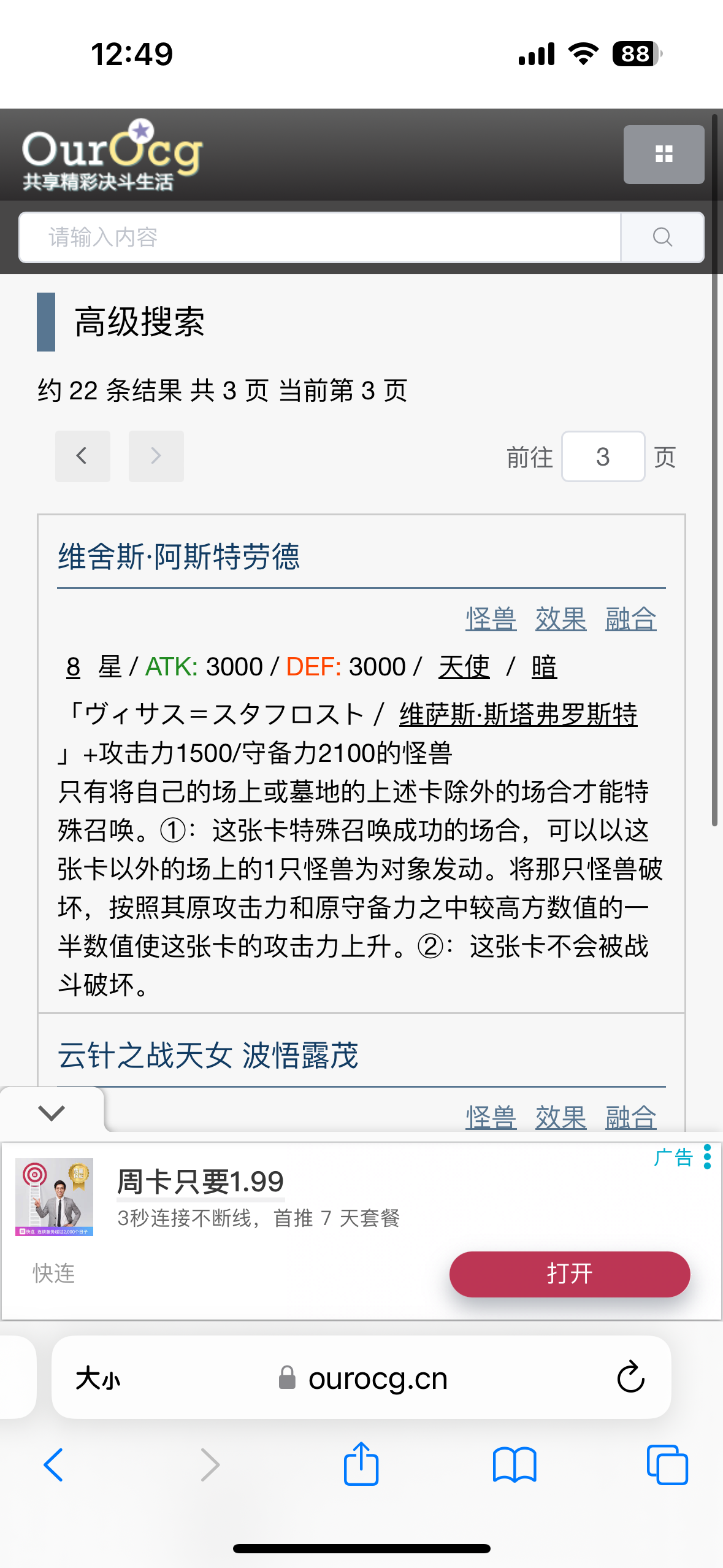Open Safari bookmarks
723x1568 pixels.
click(x=514, y=1465)
